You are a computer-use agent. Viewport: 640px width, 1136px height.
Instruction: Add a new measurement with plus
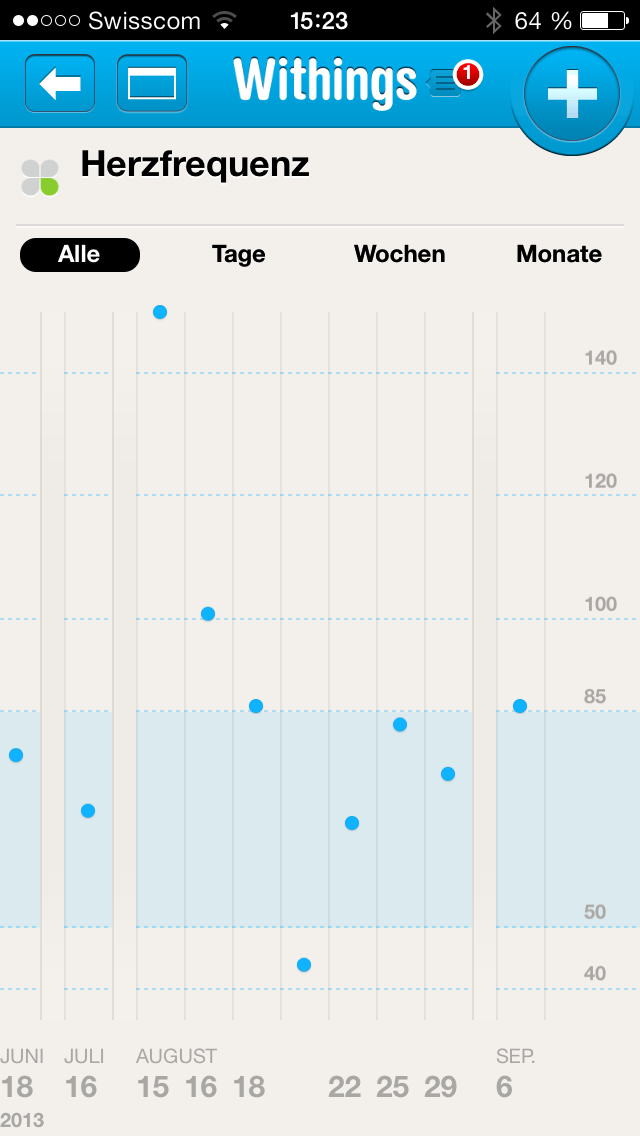pos(572,94)
